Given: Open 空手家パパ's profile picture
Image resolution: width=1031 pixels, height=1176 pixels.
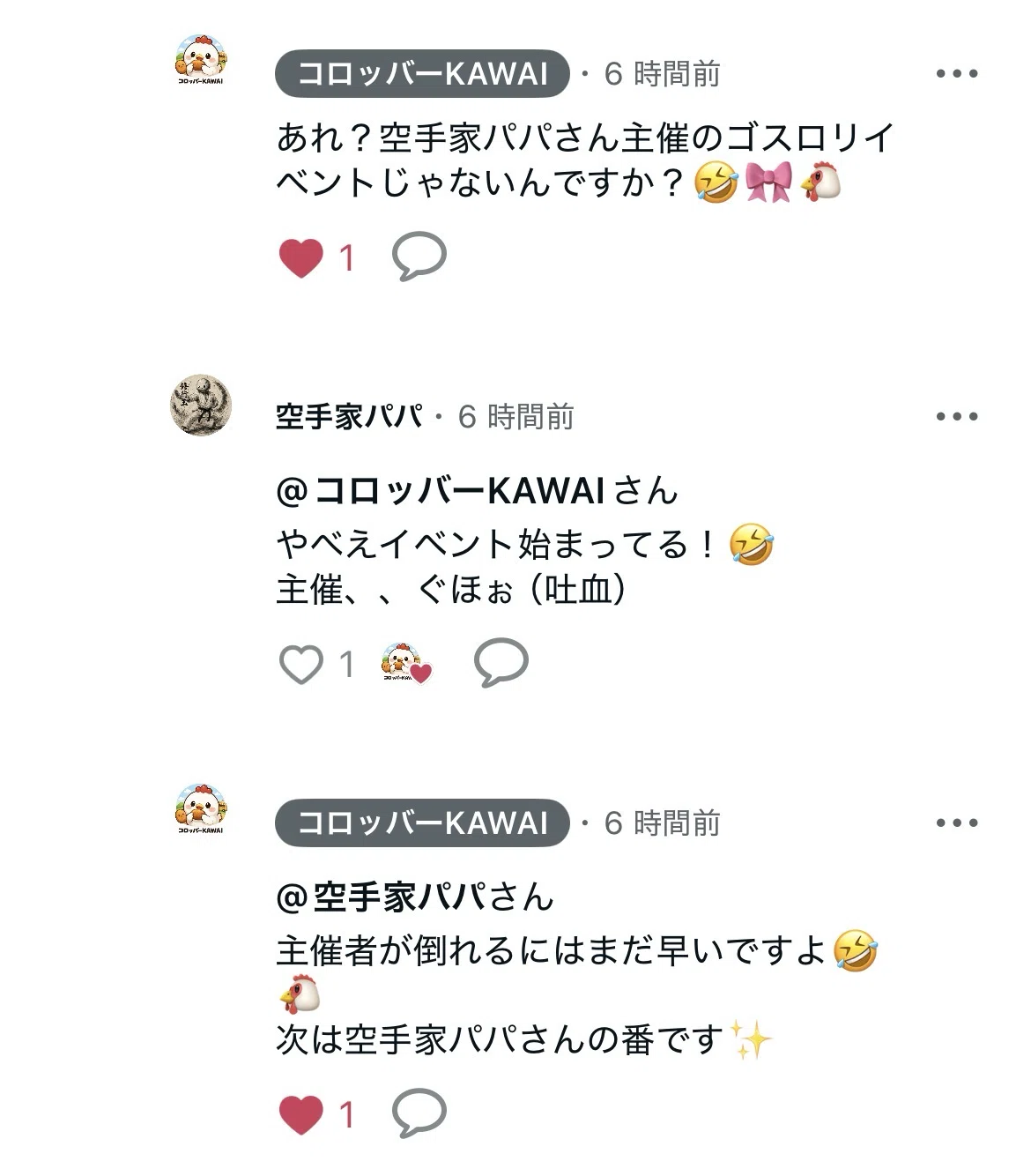Looking at the screenshot, I should [200, 405].
